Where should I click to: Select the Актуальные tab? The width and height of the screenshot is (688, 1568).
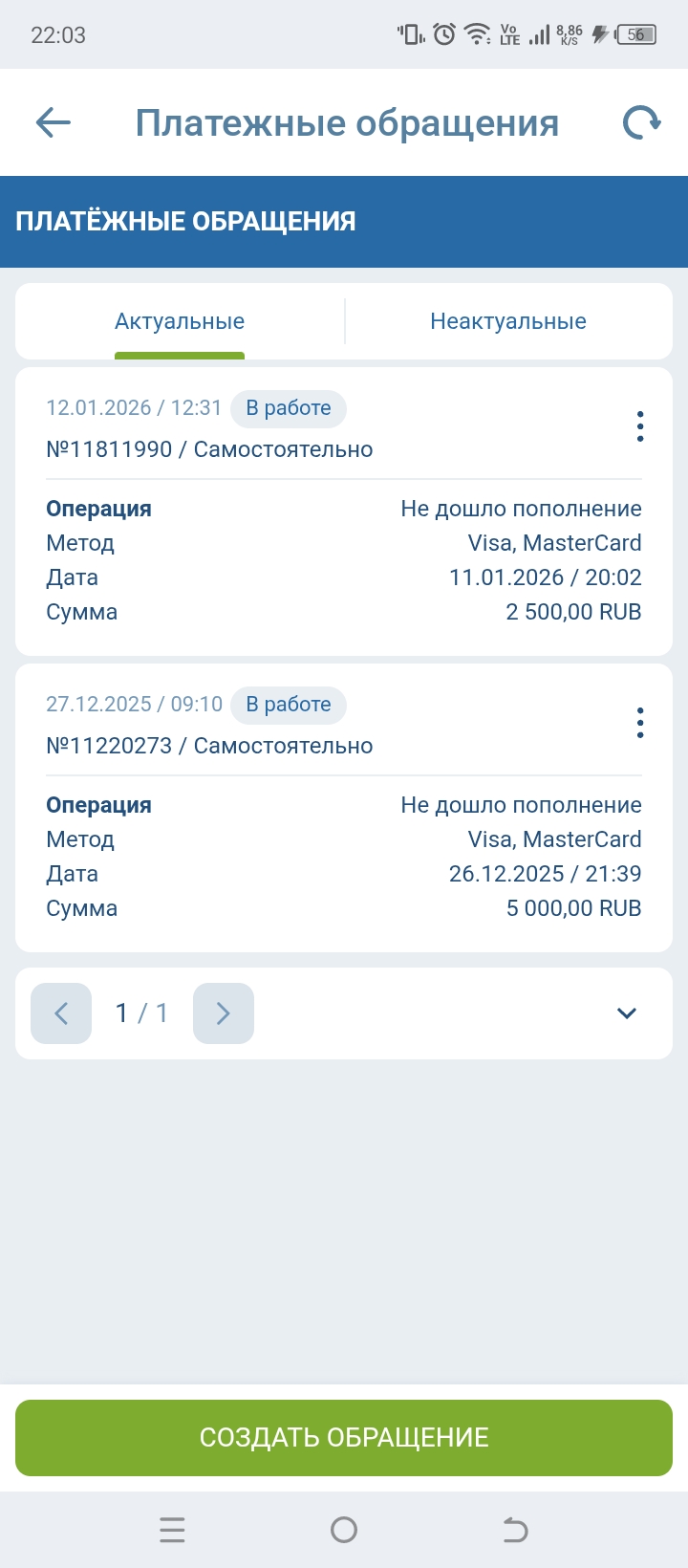coord(180,321)
